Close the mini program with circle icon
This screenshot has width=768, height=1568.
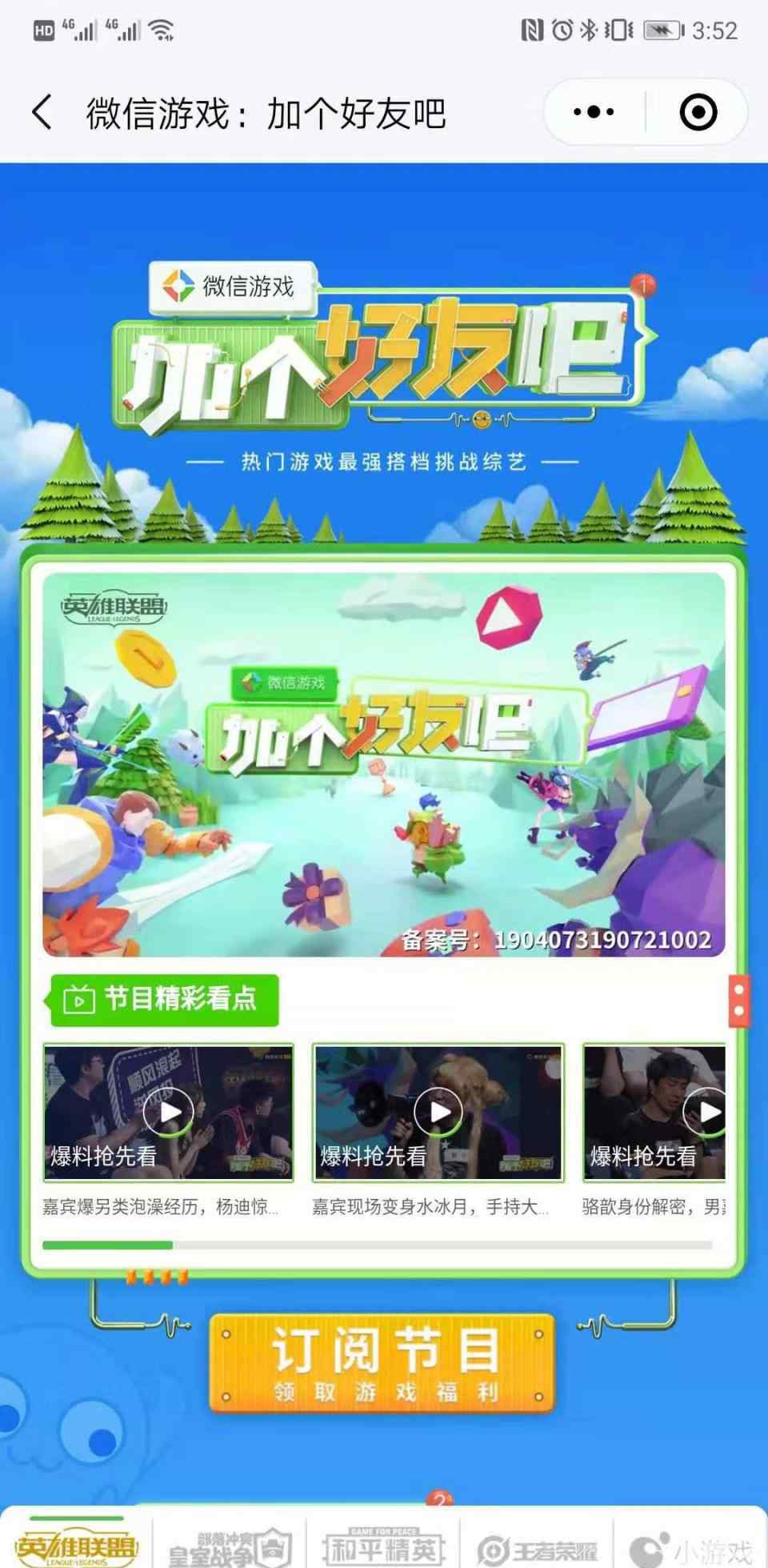click(698, 112)
